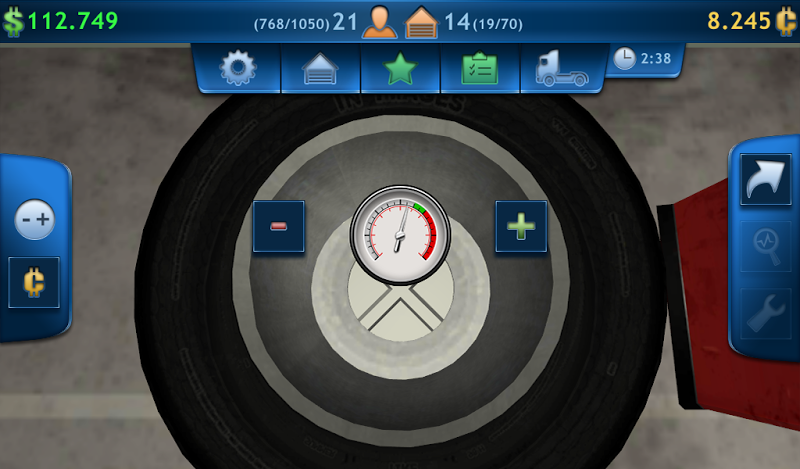
Task: Open the settings gear tab
Action: pyautogui.click(x=239, y=68)
